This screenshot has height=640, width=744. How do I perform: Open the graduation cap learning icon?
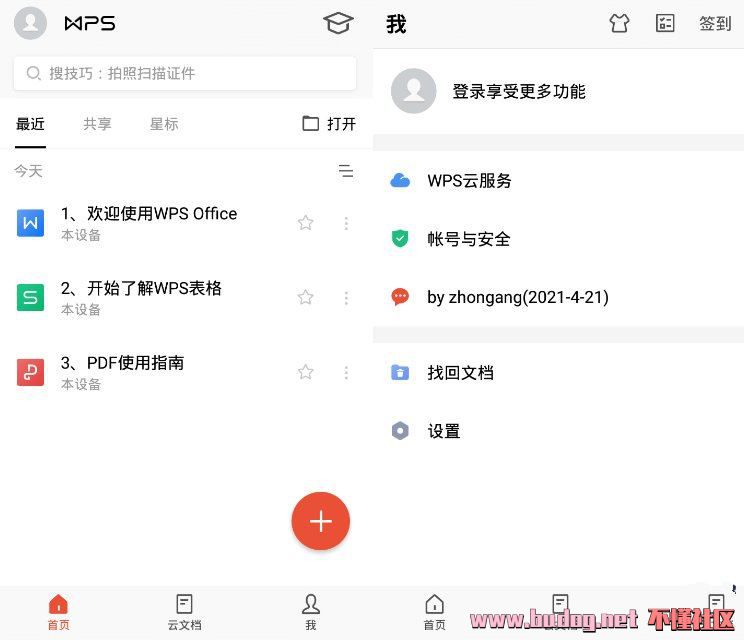(x=338, y=24)
